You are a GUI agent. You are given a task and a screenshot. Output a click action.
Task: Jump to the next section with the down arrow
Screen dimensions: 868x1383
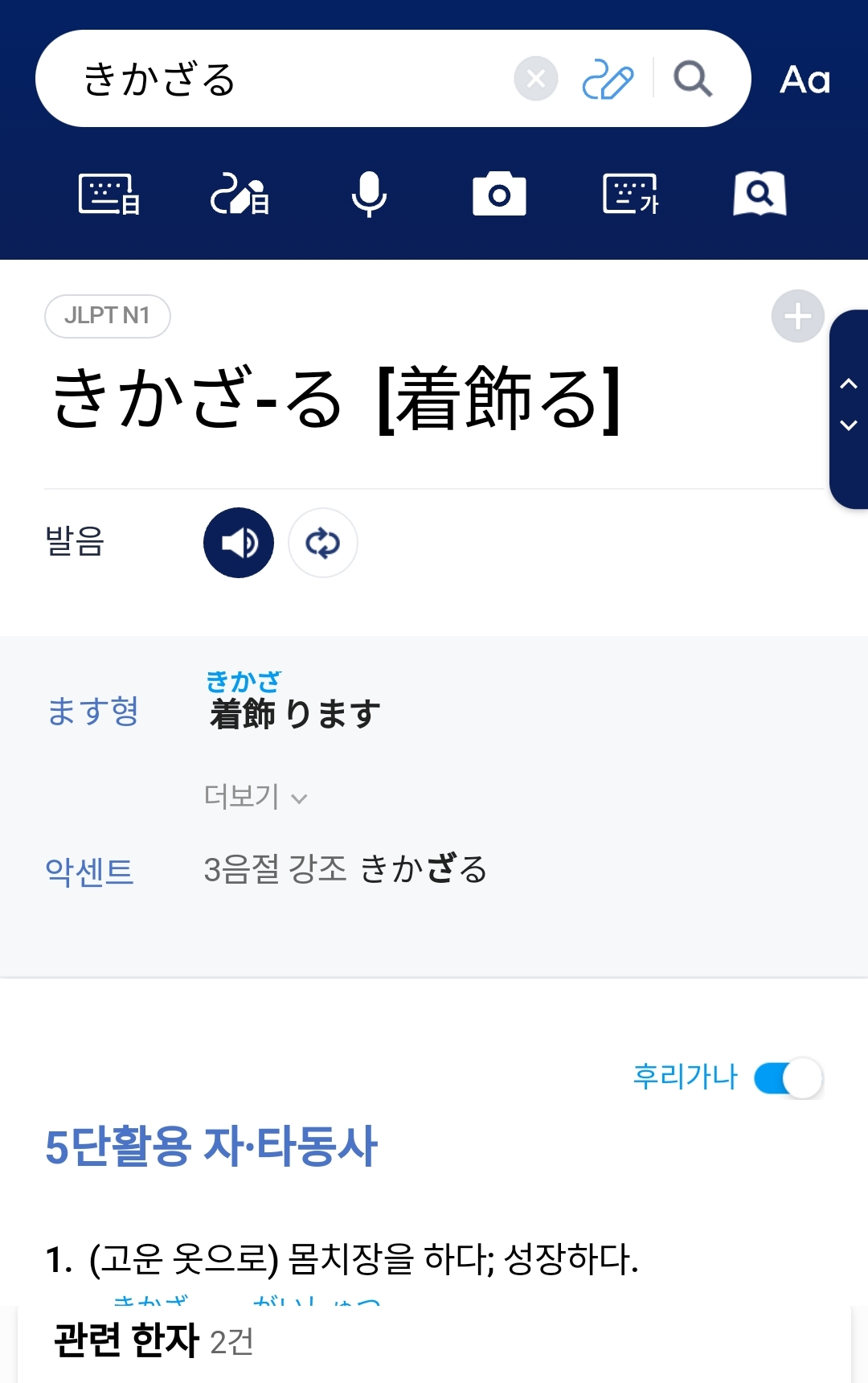click(x=849, y=425)
